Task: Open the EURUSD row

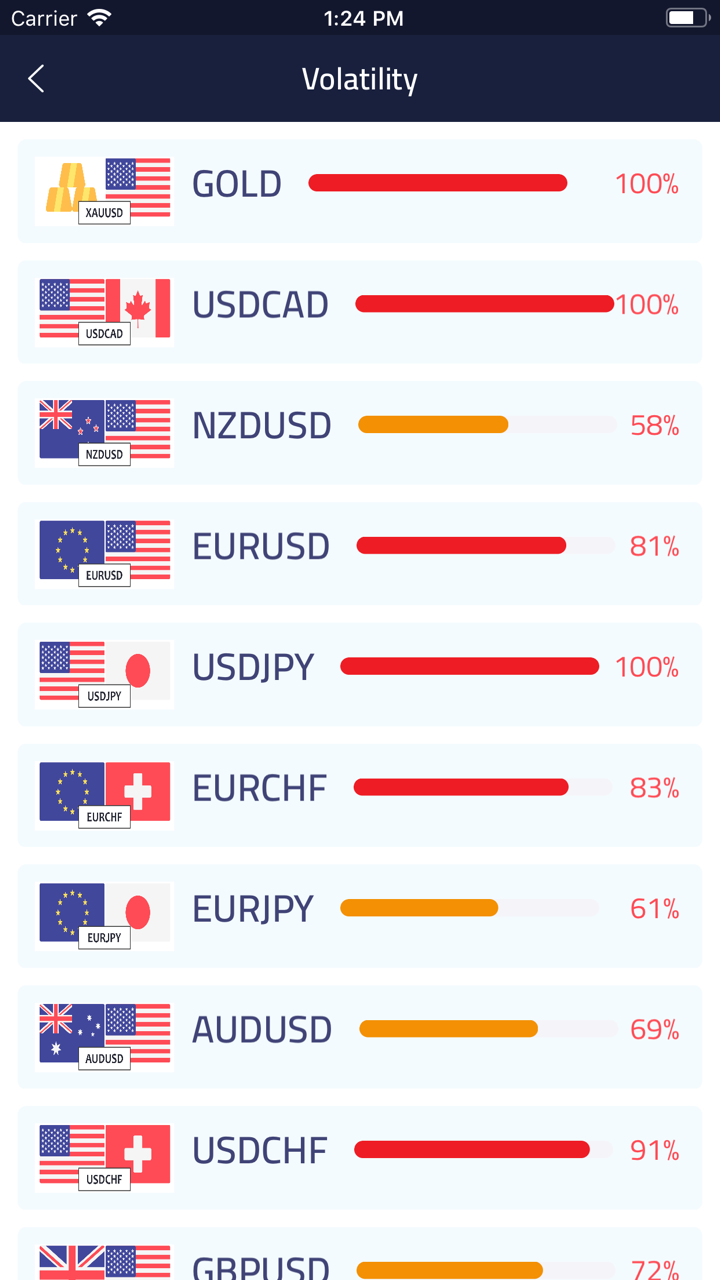Action: [x=360, y=553]
